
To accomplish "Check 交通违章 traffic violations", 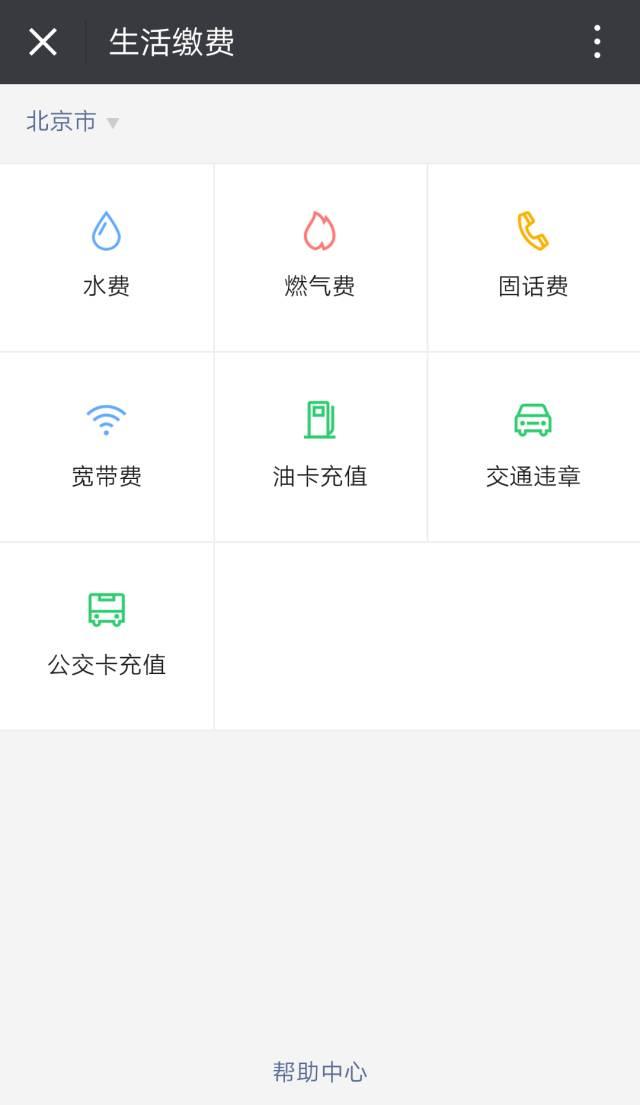I will (534, 447).
